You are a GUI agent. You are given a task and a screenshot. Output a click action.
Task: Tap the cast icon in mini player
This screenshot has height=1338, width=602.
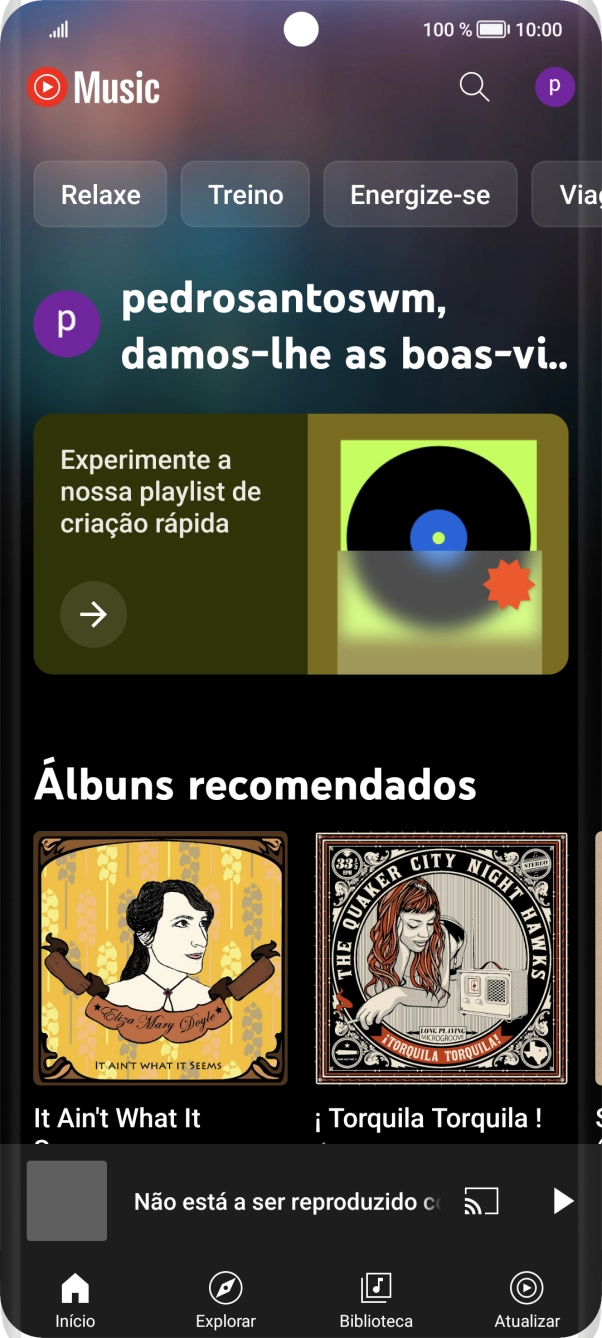(481, 1201)
